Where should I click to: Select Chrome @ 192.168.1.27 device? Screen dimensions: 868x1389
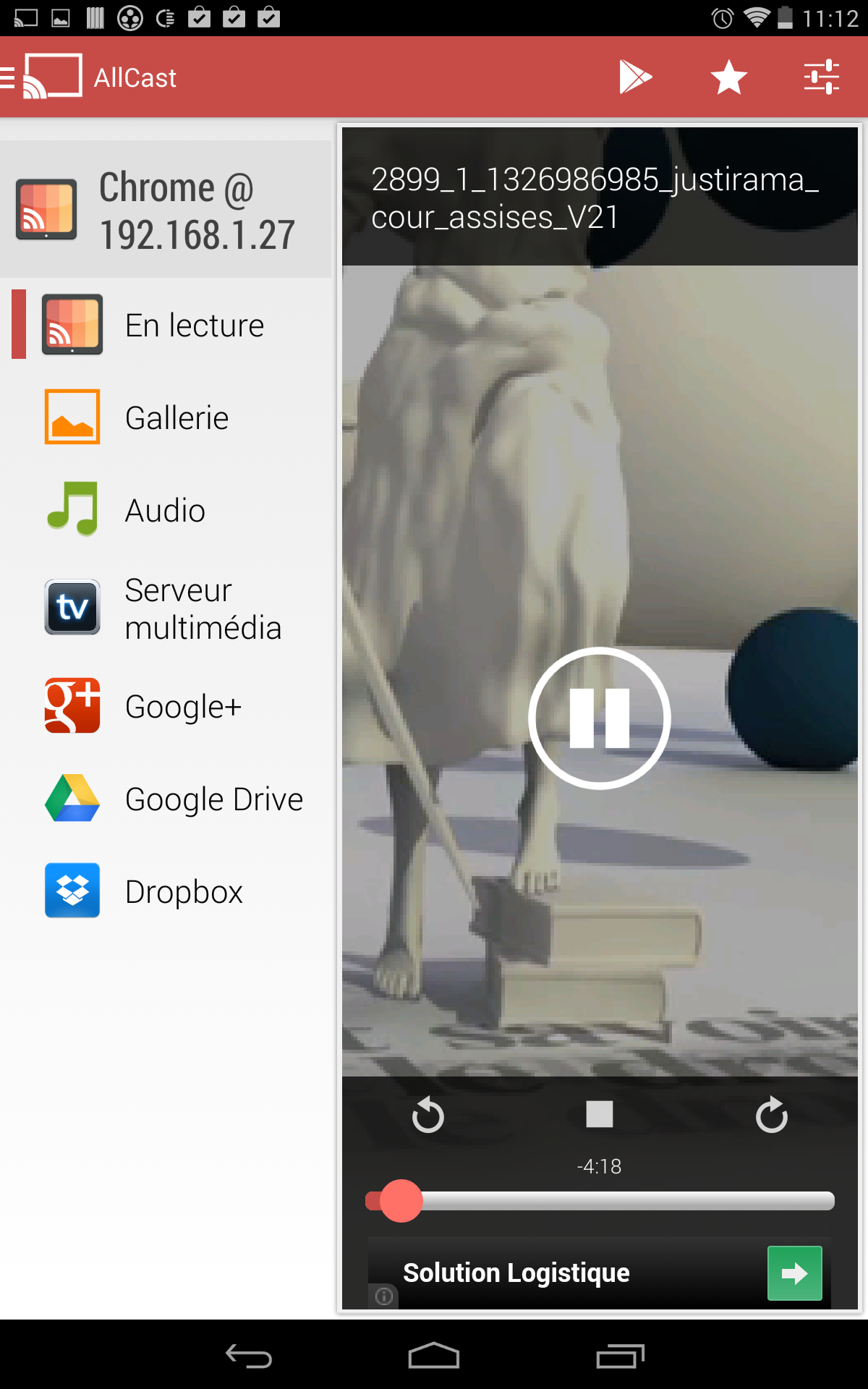(166, 210)
